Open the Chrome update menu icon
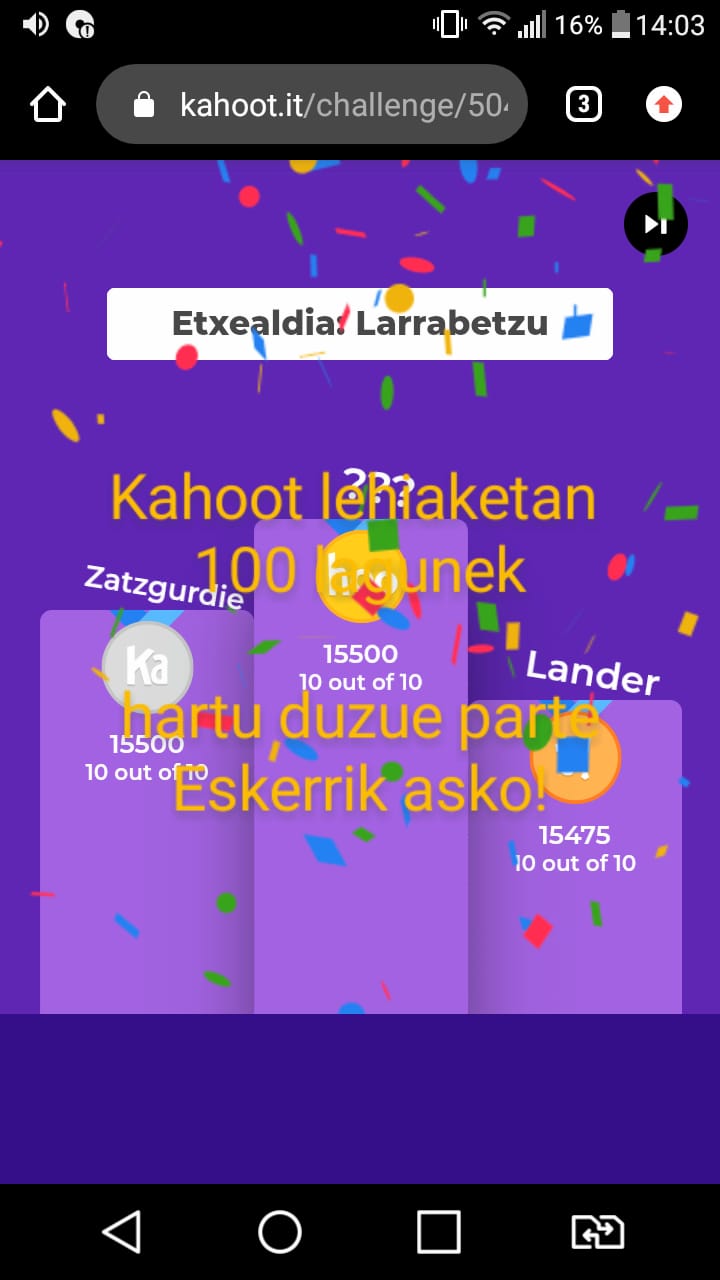 (x=664, y=104)
